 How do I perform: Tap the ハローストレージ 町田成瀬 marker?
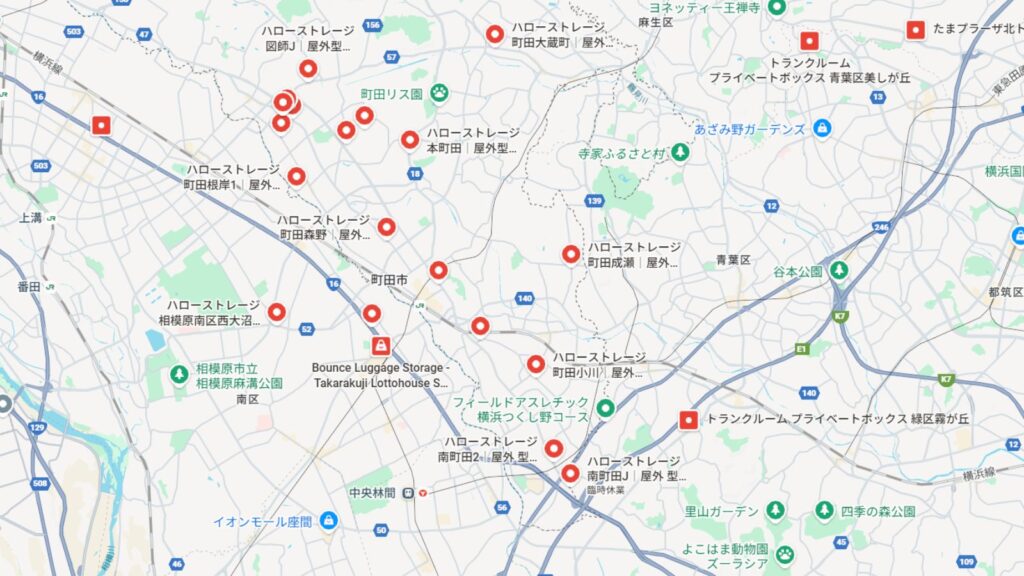coord(571,254)
